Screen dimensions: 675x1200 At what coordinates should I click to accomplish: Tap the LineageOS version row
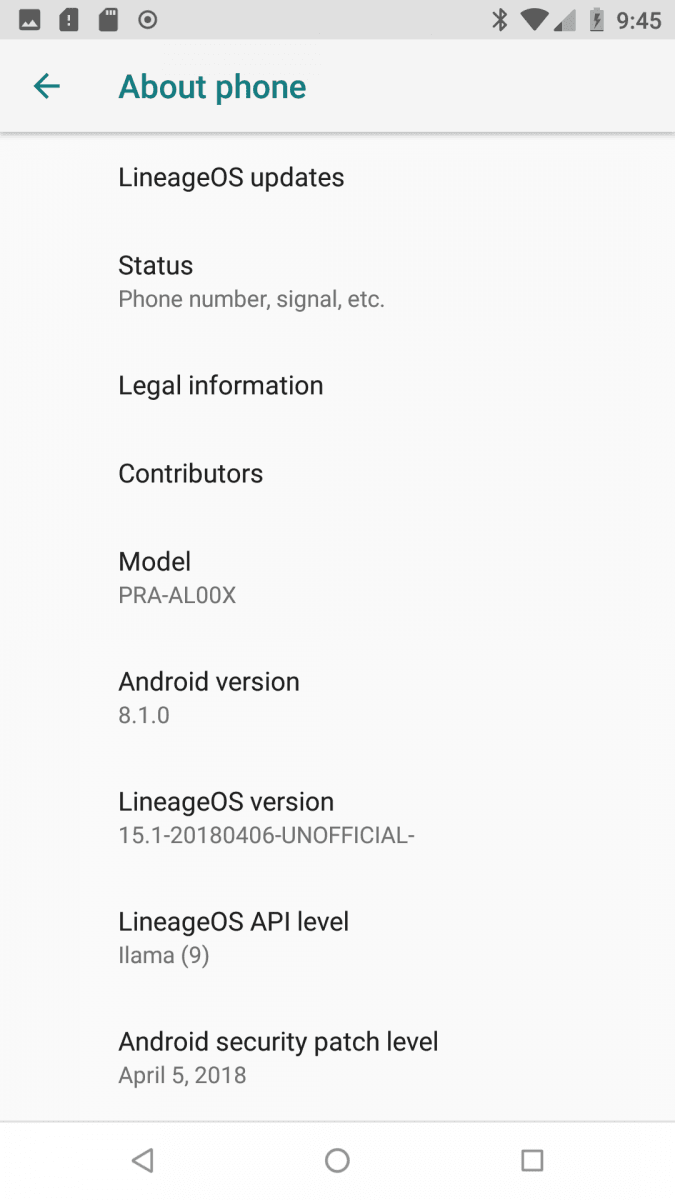337,817
